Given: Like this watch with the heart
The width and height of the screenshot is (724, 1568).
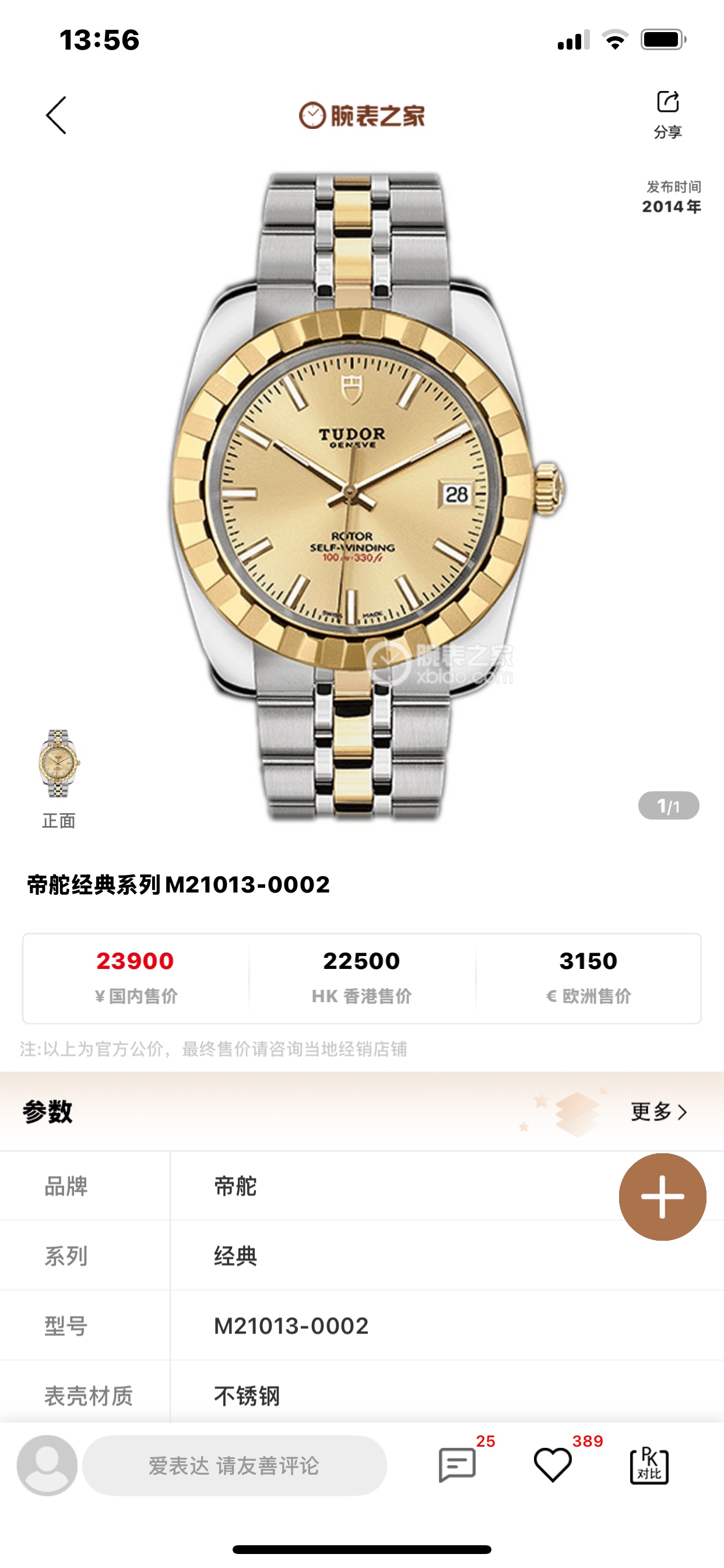Looking at the screenshot, I should (553, 1465).
